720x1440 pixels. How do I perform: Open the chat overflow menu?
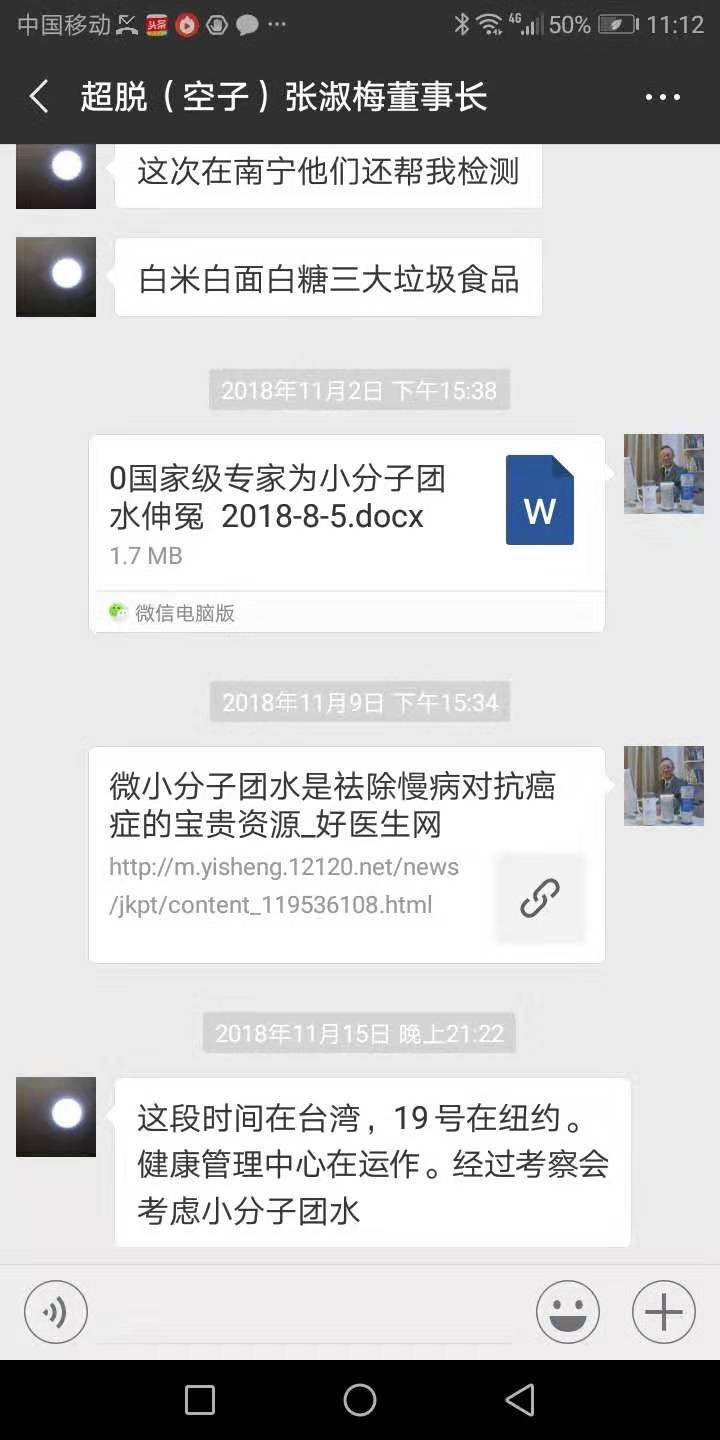(x=663, y=97)
